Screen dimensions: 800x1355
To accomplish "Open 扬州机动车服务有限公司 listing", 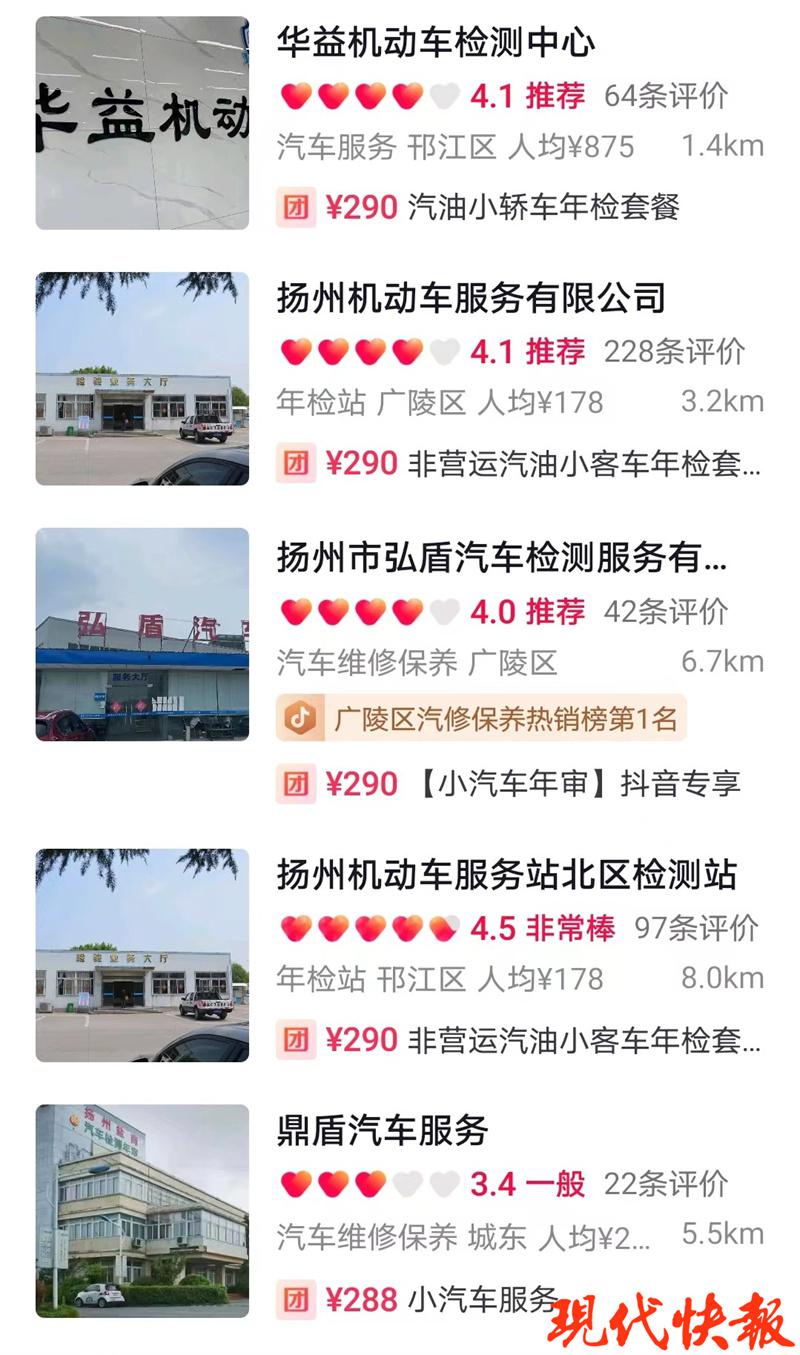I will (471, 298).
